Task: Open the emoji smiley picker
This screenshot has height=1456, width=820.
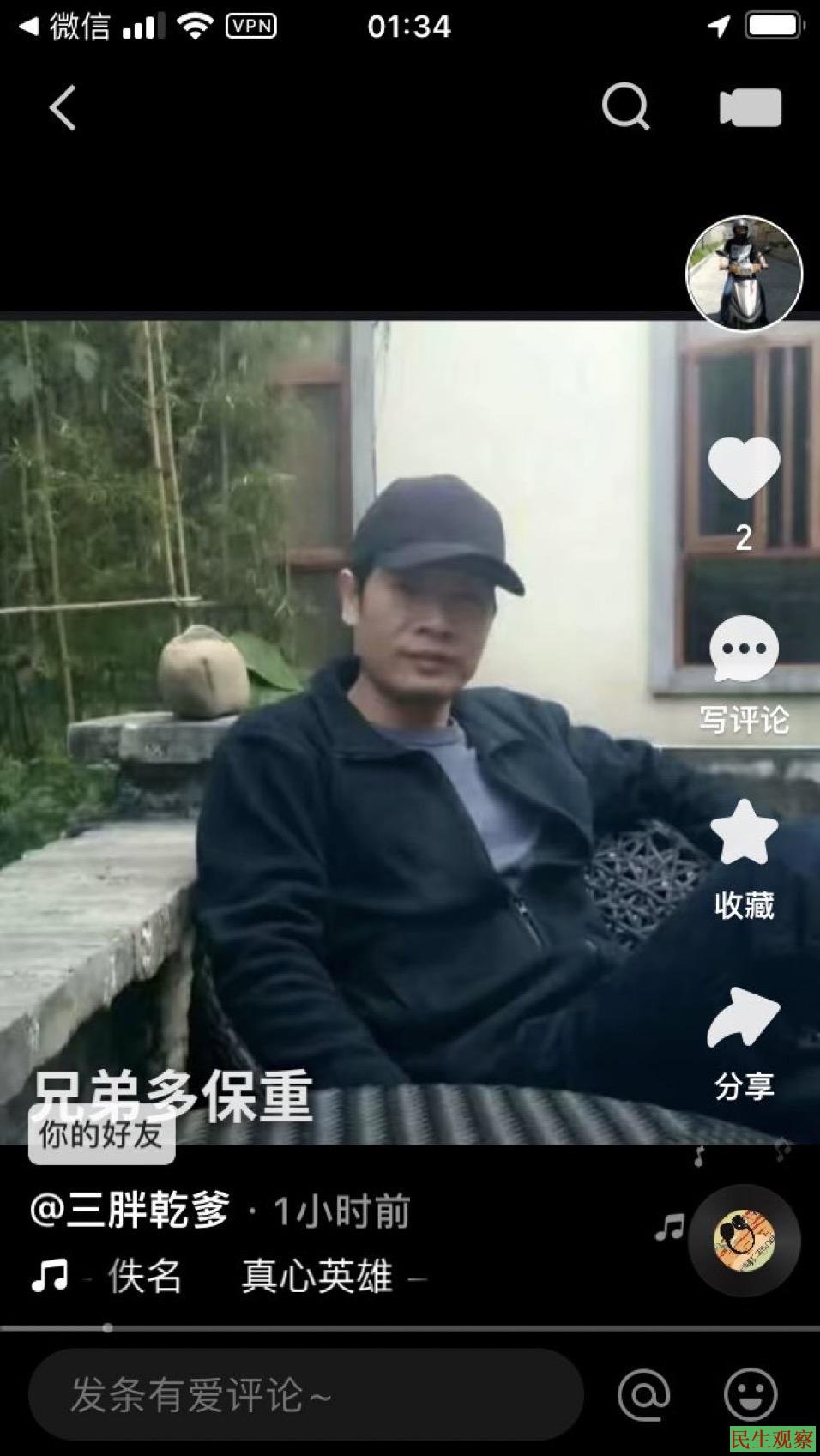Action: 751,1394
